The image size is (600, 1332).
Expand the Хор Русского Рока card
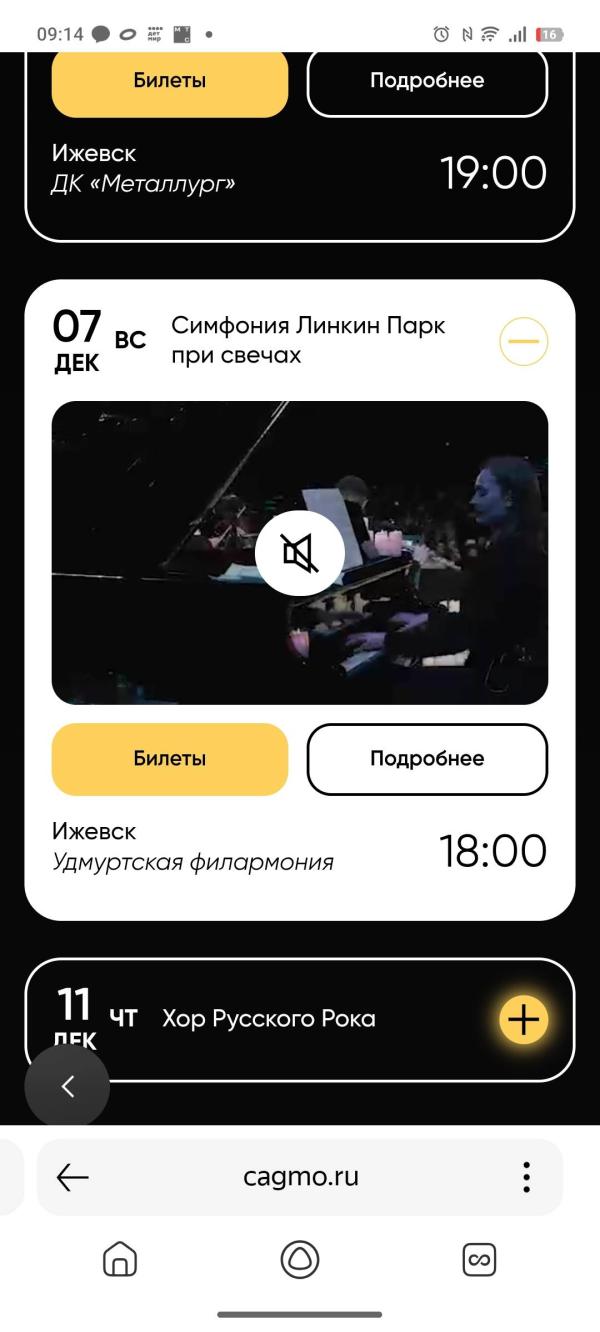(x=523, y=1020)
